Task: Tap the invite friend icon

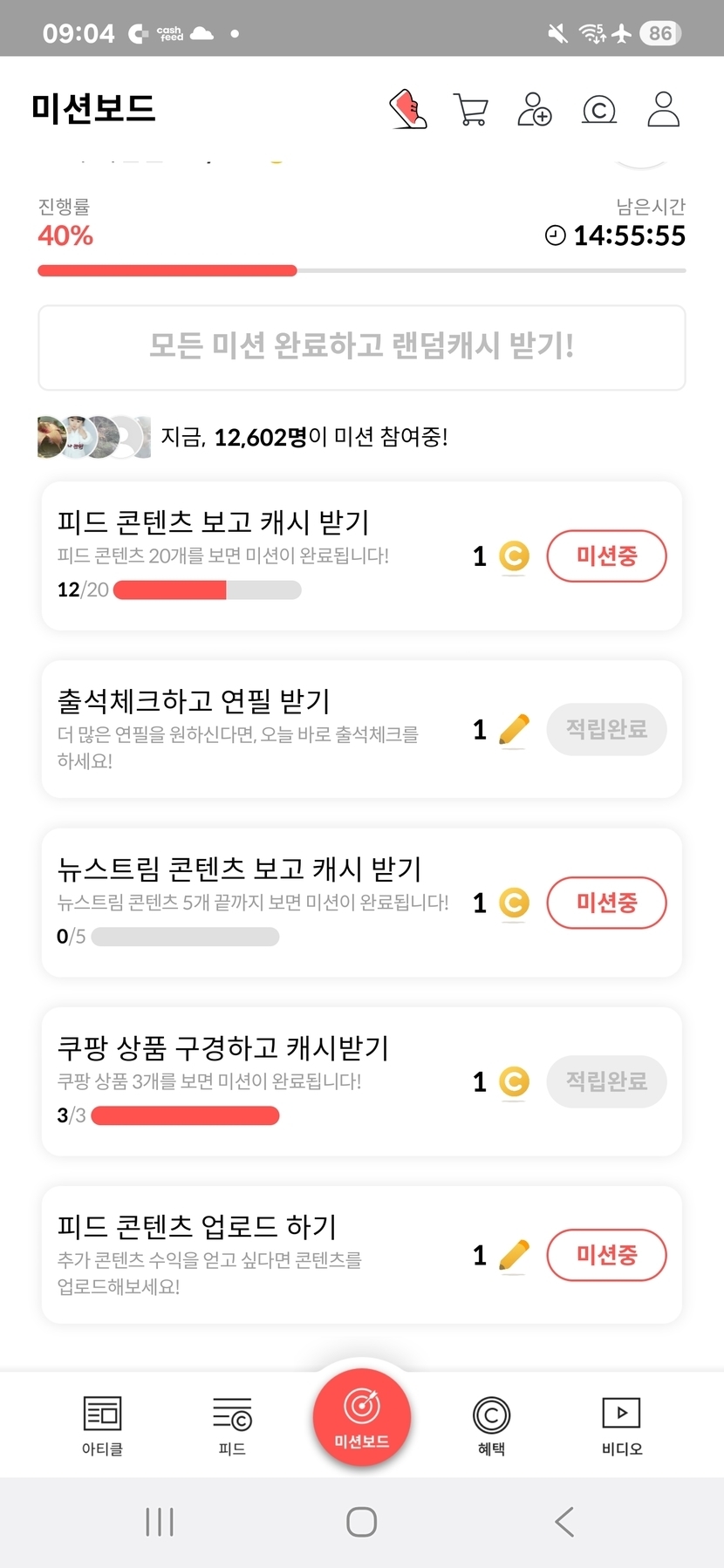Action: (535, 110)
